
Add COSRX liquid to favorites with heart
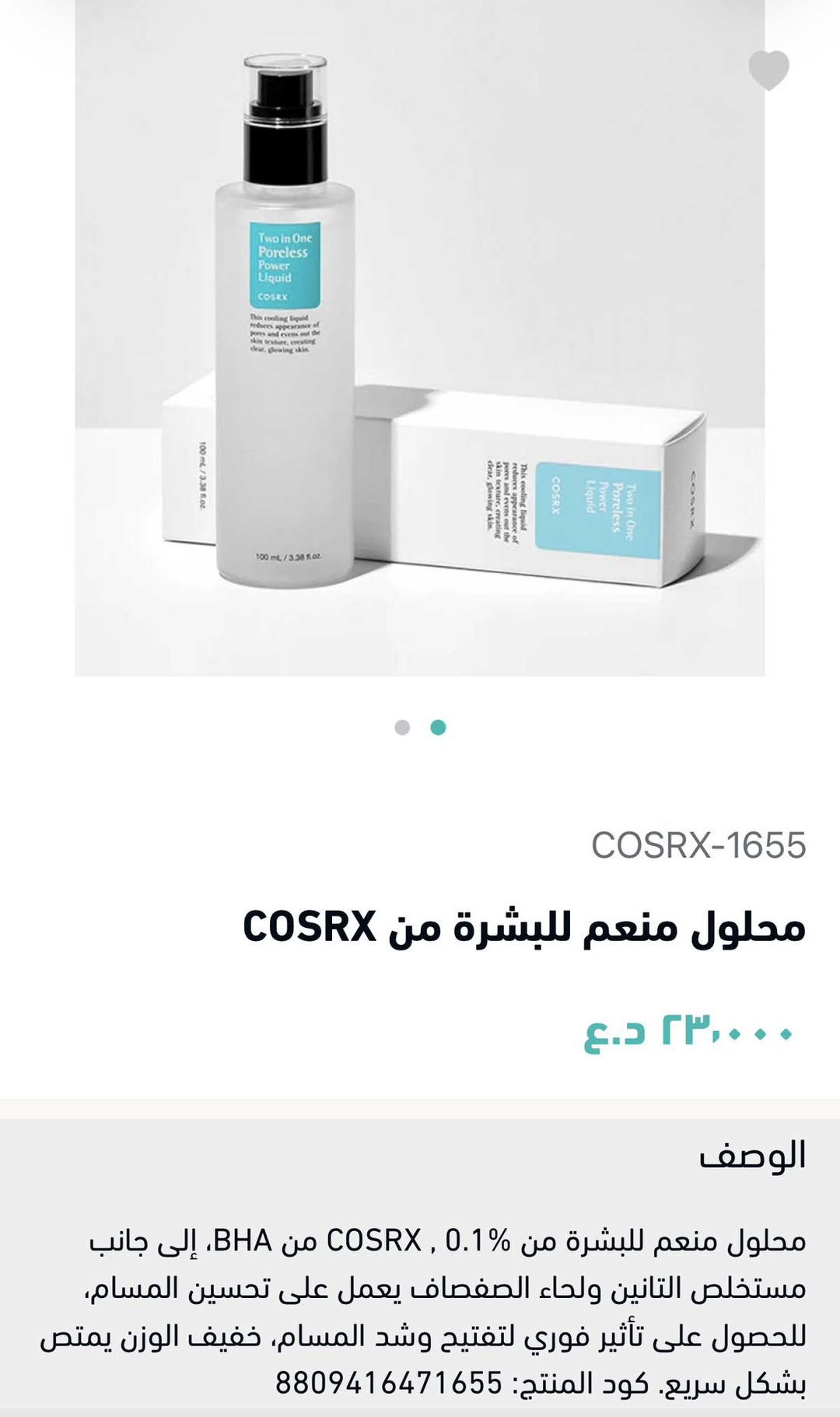pos(768,71)
